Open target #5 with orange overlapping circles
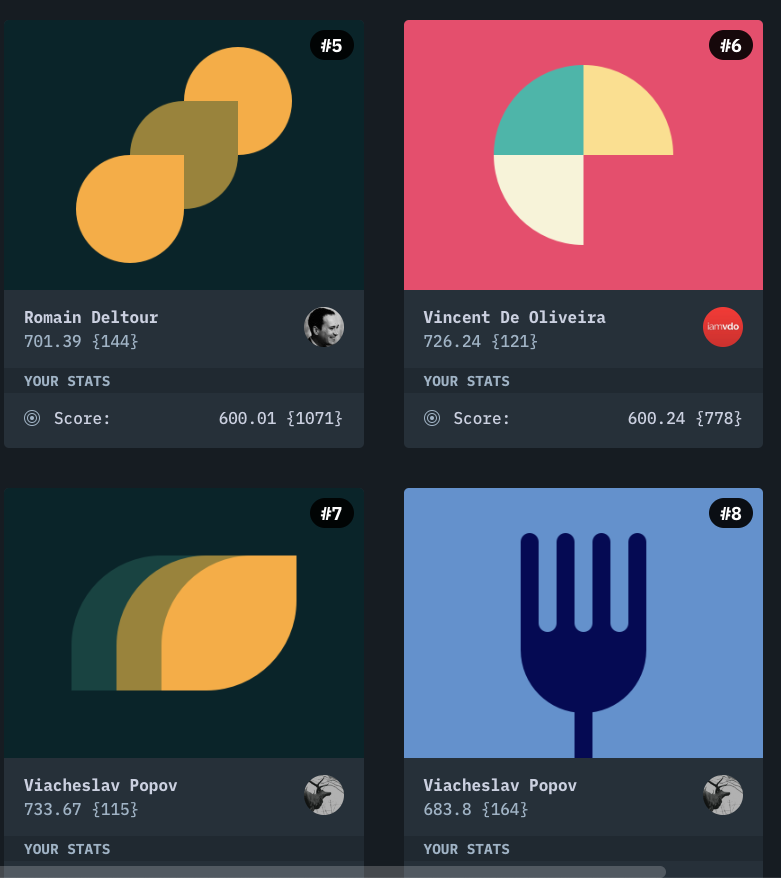The image size is (781, 878). (x=184, y=155)
